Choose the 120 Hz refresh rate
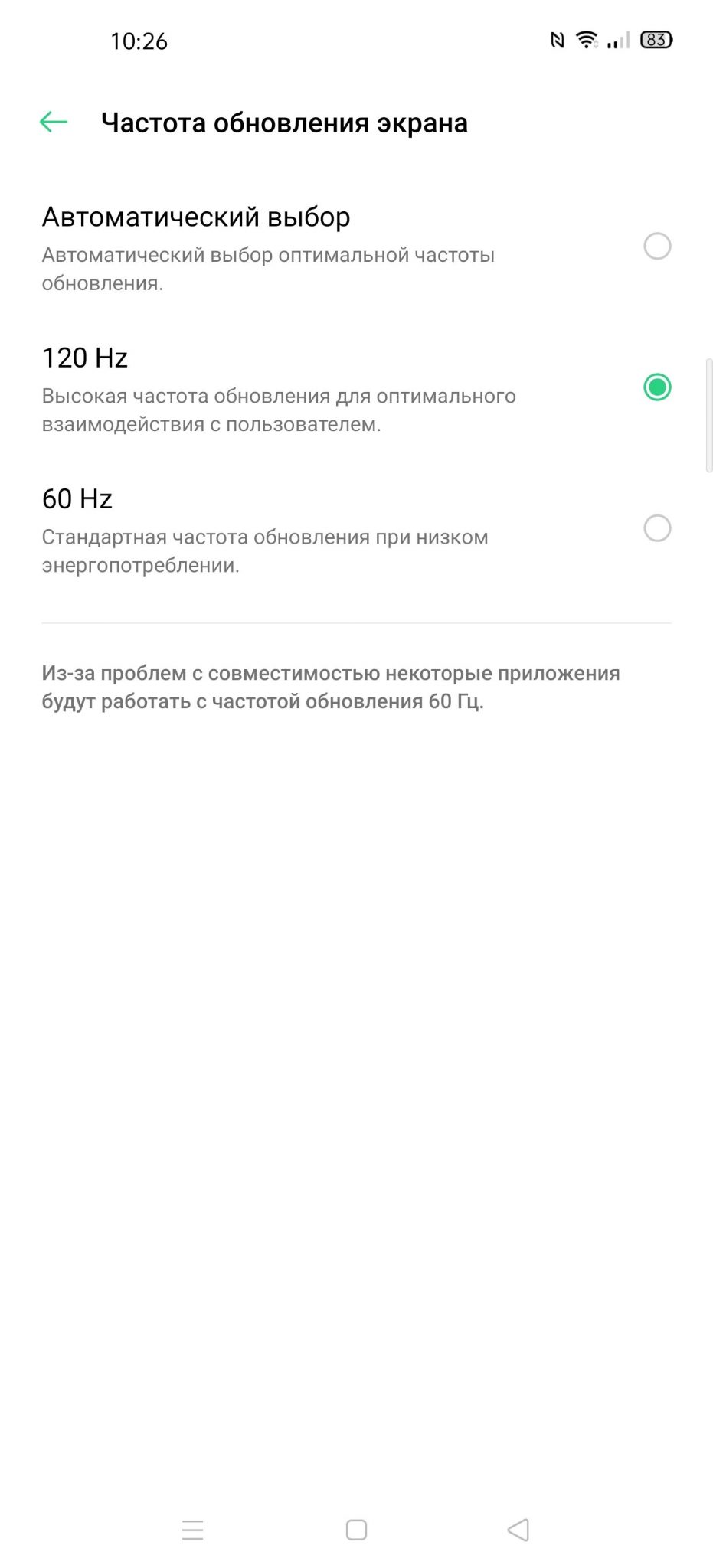The height and width of the screenshot is (1568, 713). tap(656, 387)
